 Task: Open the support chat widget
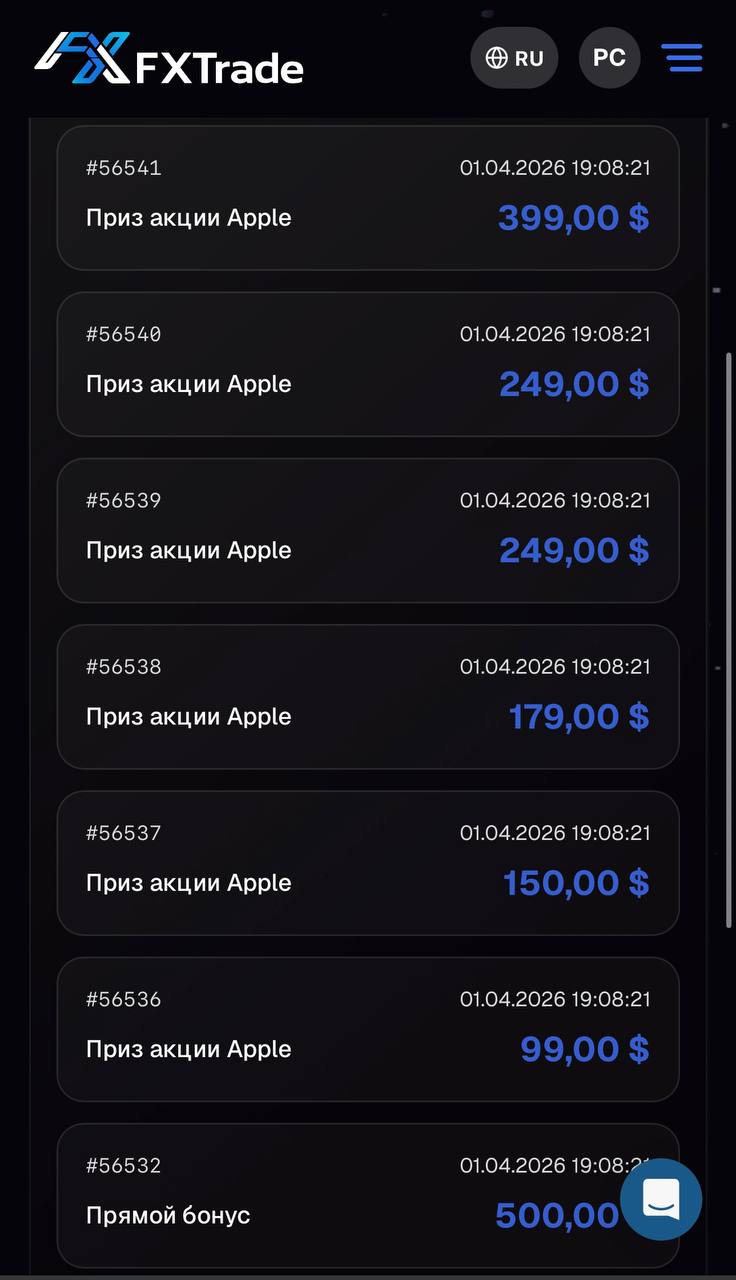click(x=661, y=1198)
